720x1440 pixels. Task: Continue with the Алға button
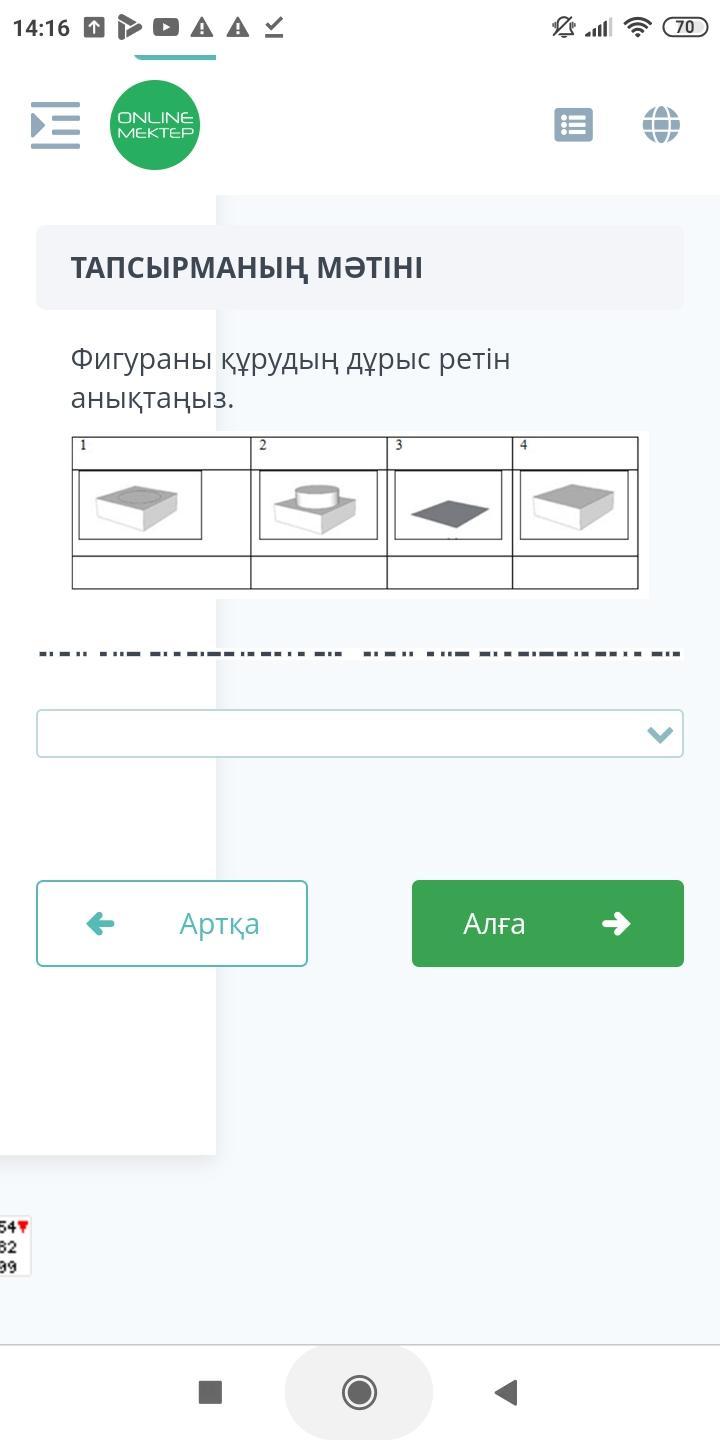pos(548,924)
